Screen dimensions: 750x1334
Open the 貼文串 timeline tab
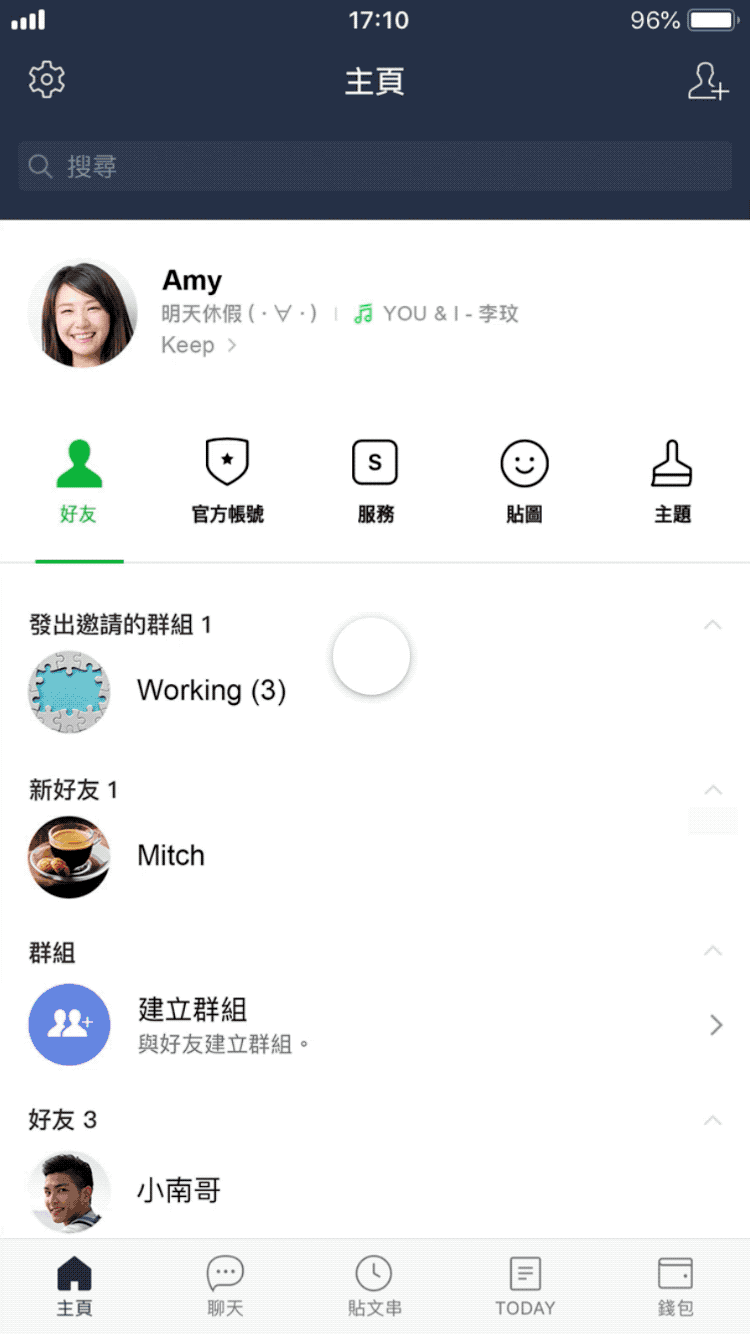coord(374,1286)
